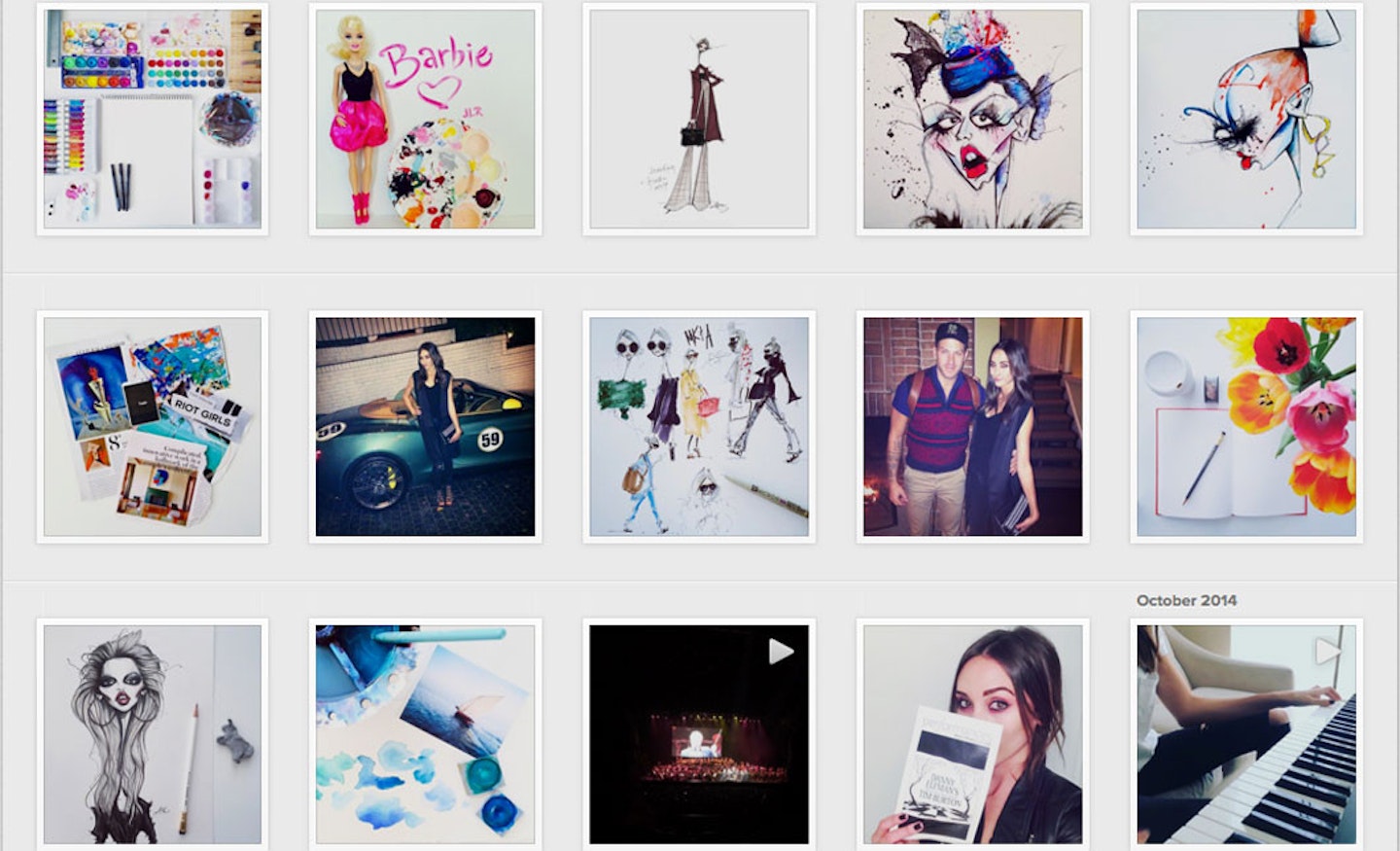Open the Barbie doll photo
Screen dimensions: 1400x851
coord(425,120)
